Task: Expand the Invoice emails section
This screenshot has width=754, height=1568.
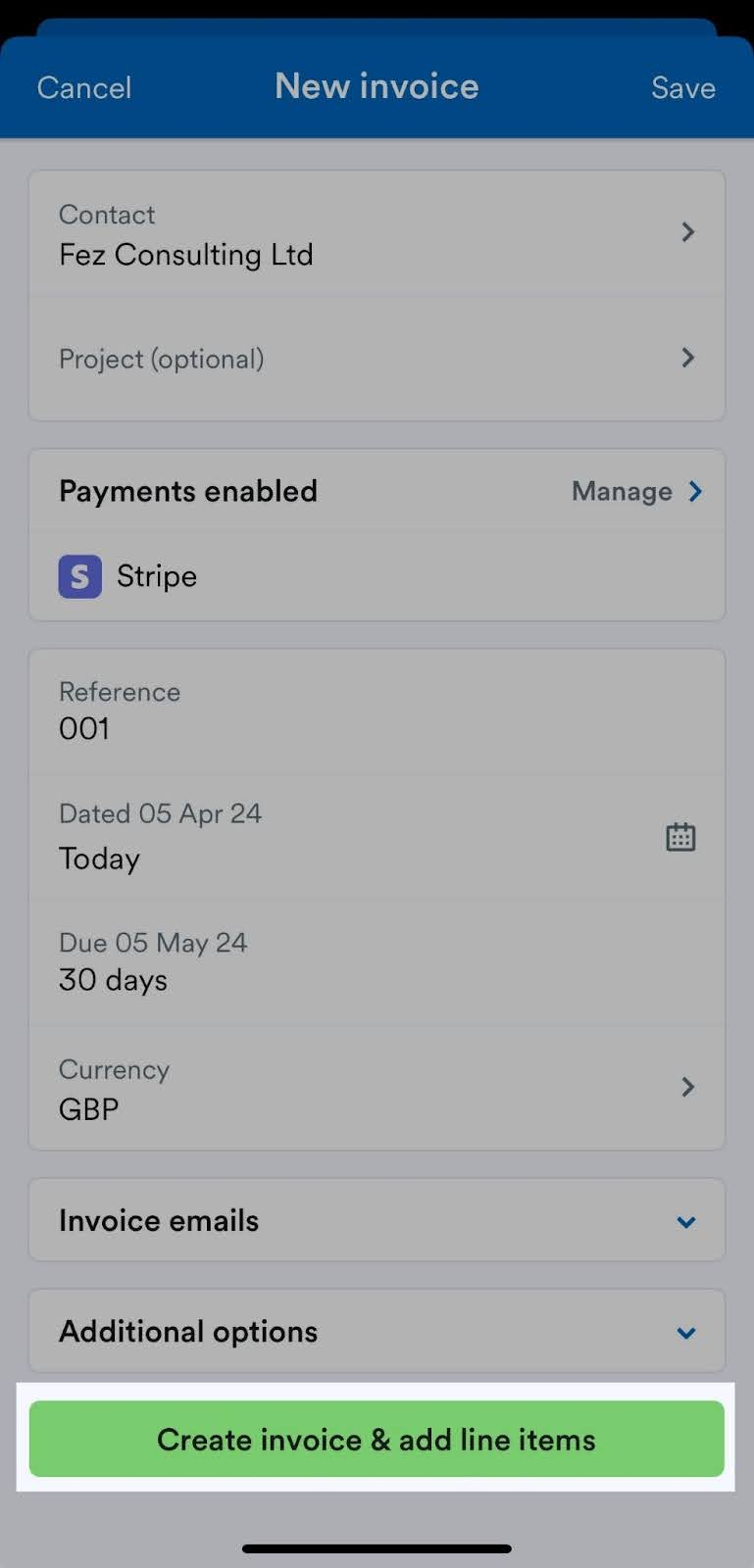Action: click(x=377, y=1220)
